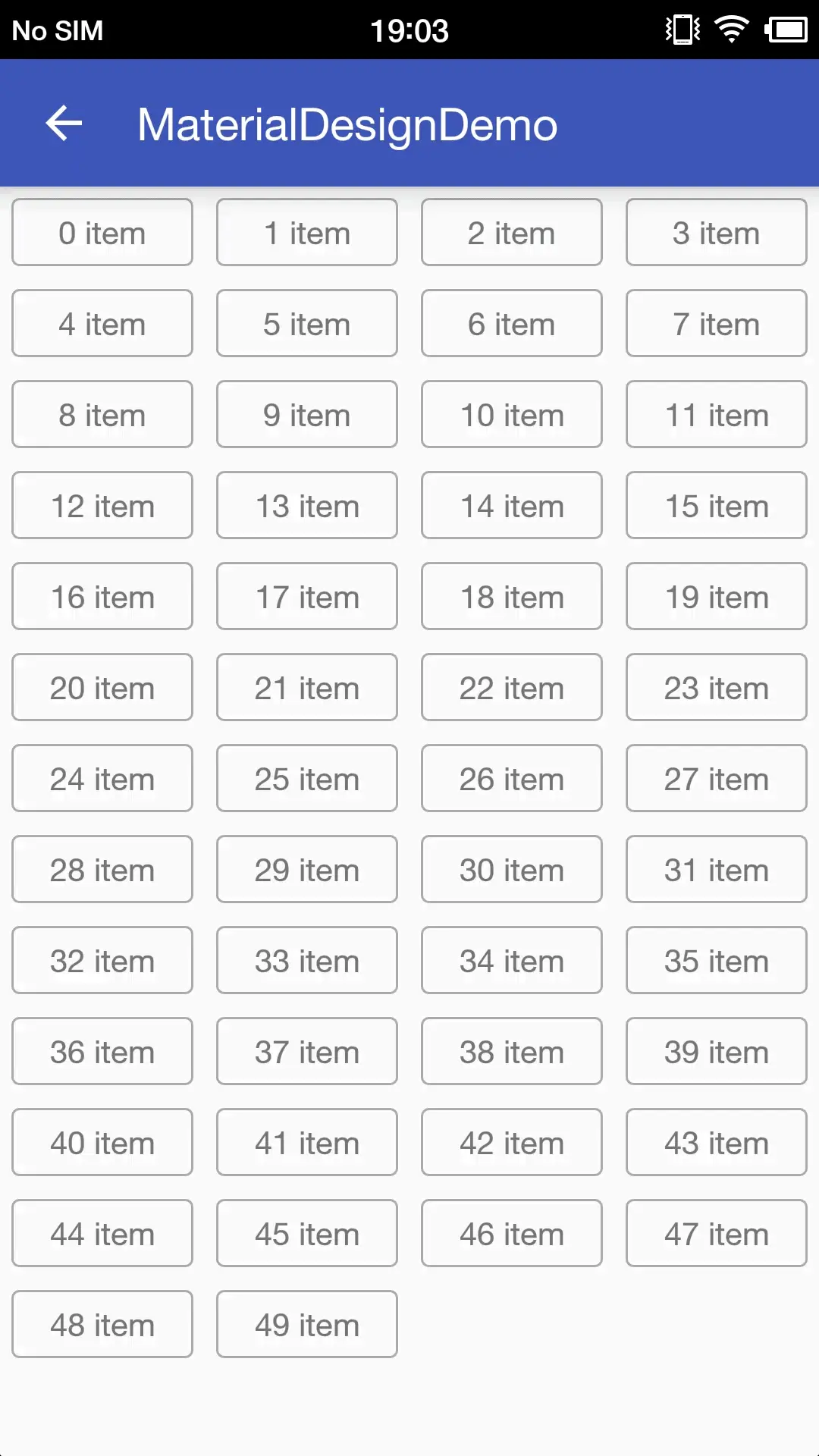This screenshot has width=819, height=1456.
Task: Select the "29 item" button
Action: click(306, 870)
